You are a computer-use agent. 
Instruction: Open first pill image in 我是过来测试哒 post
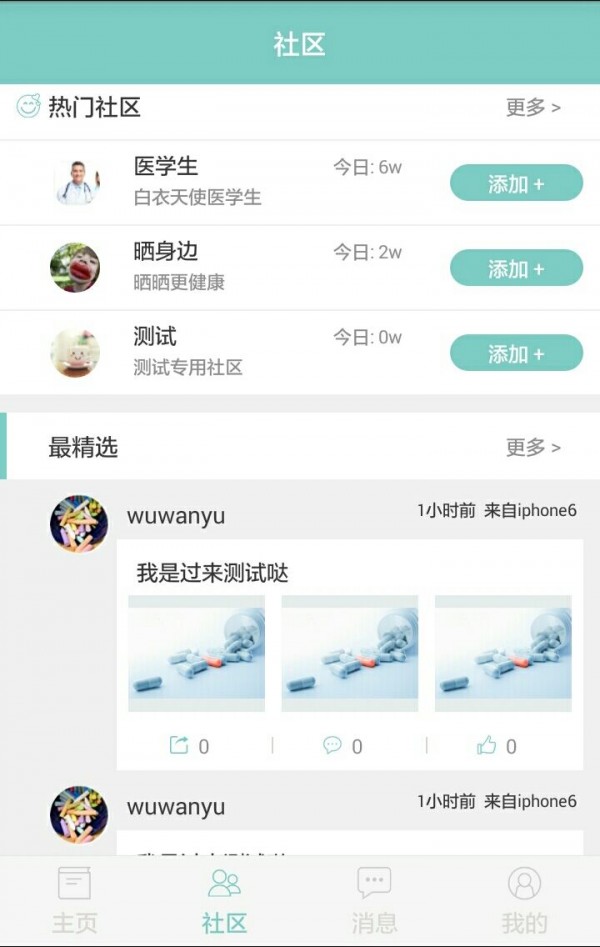pyautogui.click(x=196, y=653)
